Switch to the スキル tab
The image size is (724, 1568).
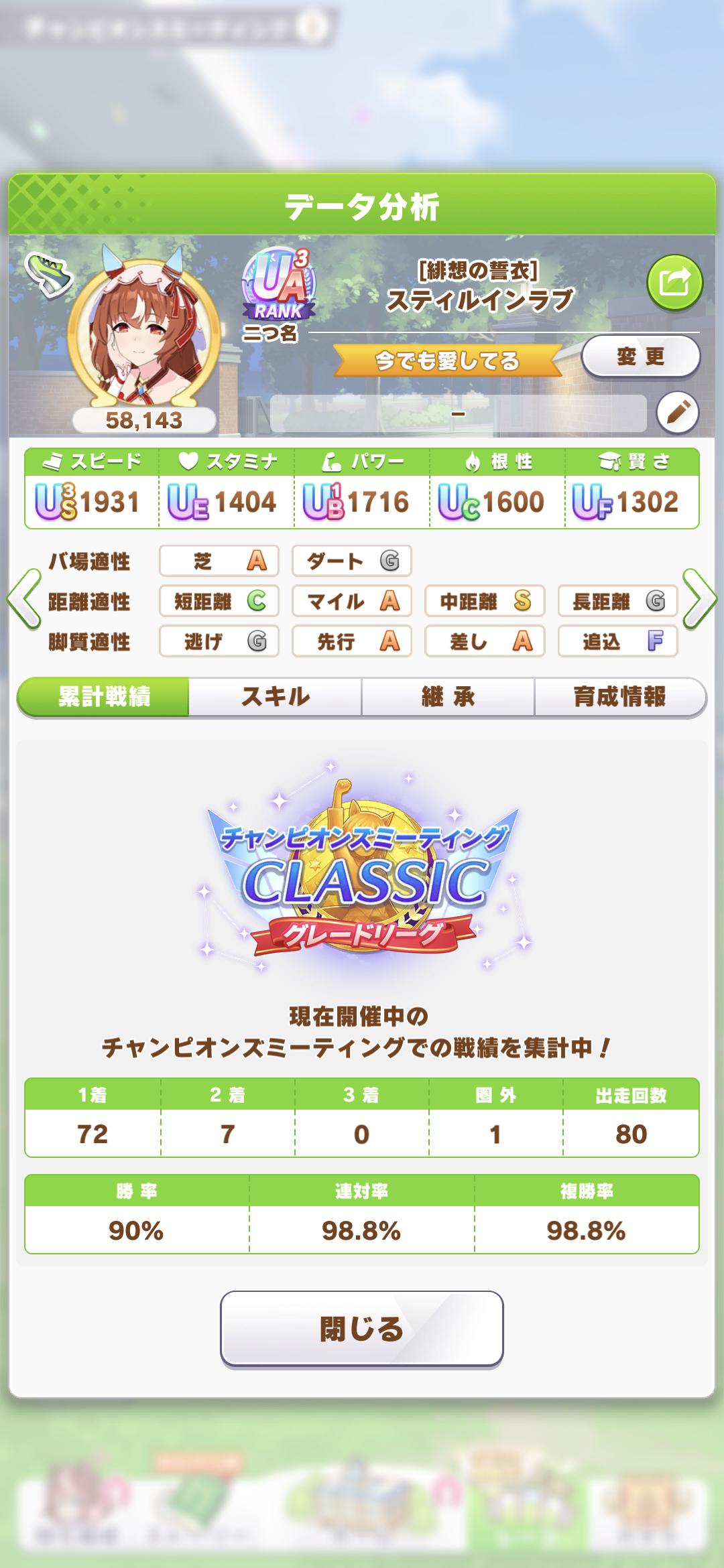coord(276,697)
